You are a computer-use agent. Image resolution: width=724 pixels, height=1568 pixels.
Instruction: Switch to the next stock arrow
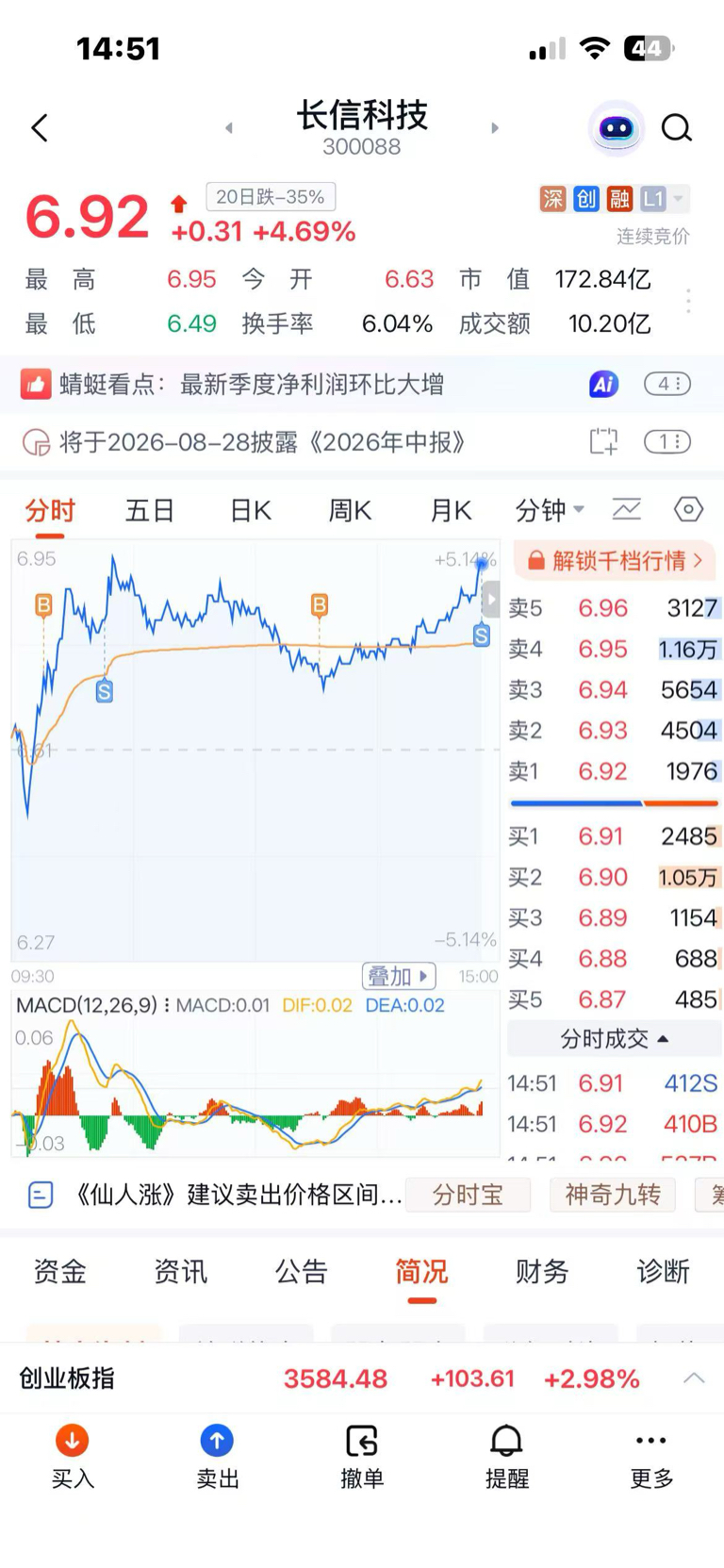click(495, 128)
